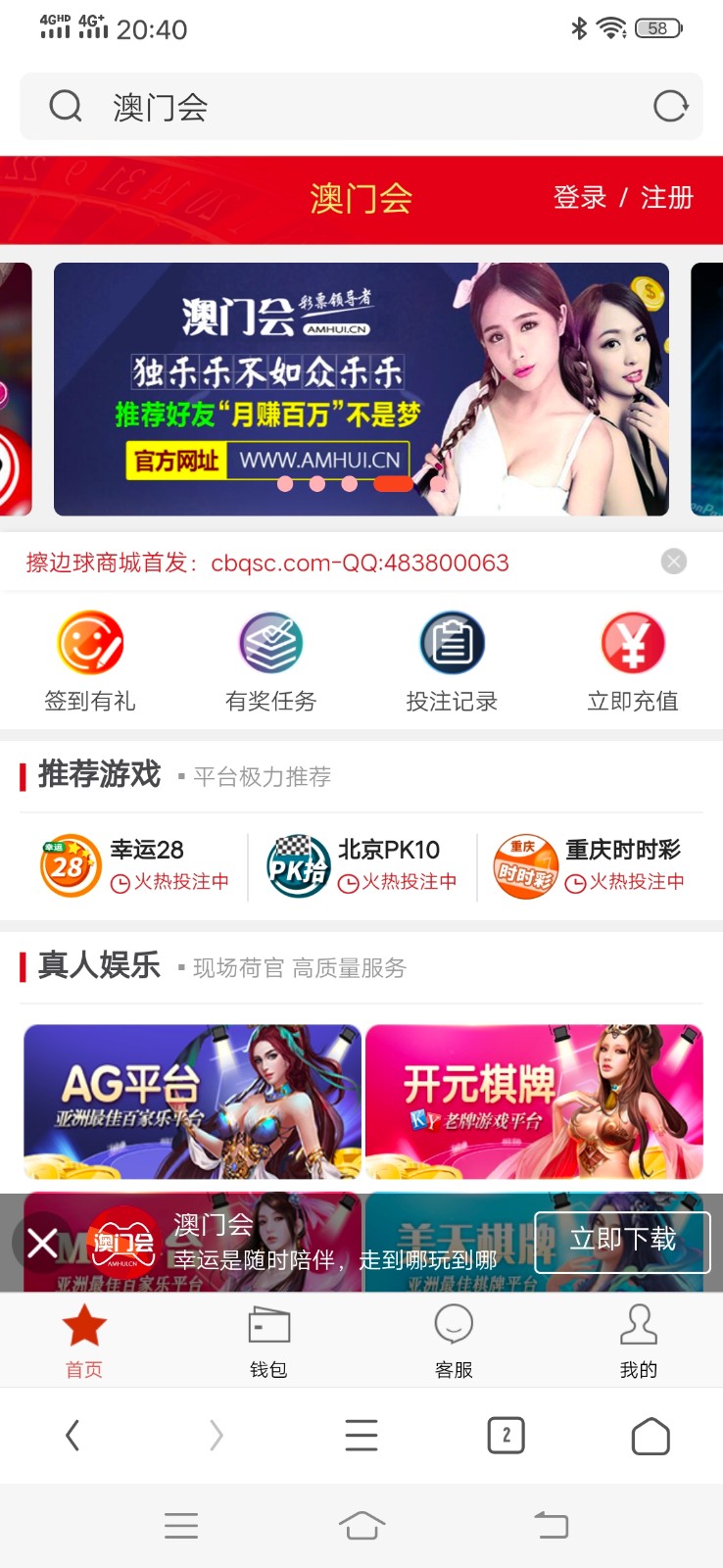Switch to the 客服 tab
Viewport: 723px width, 1568px height.
click(x=454, y=1342)
